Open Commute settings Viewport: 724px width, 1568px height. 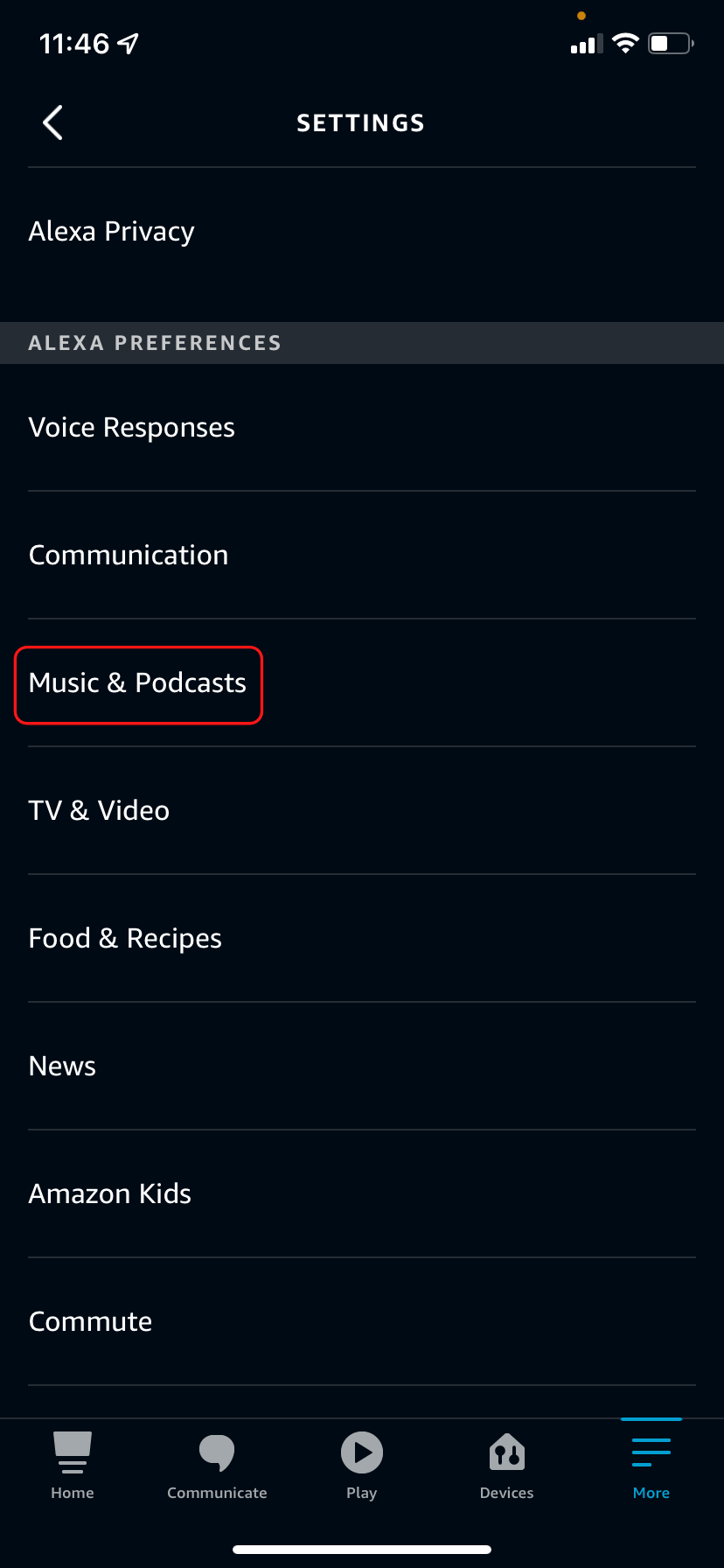tap(362, 1321)
